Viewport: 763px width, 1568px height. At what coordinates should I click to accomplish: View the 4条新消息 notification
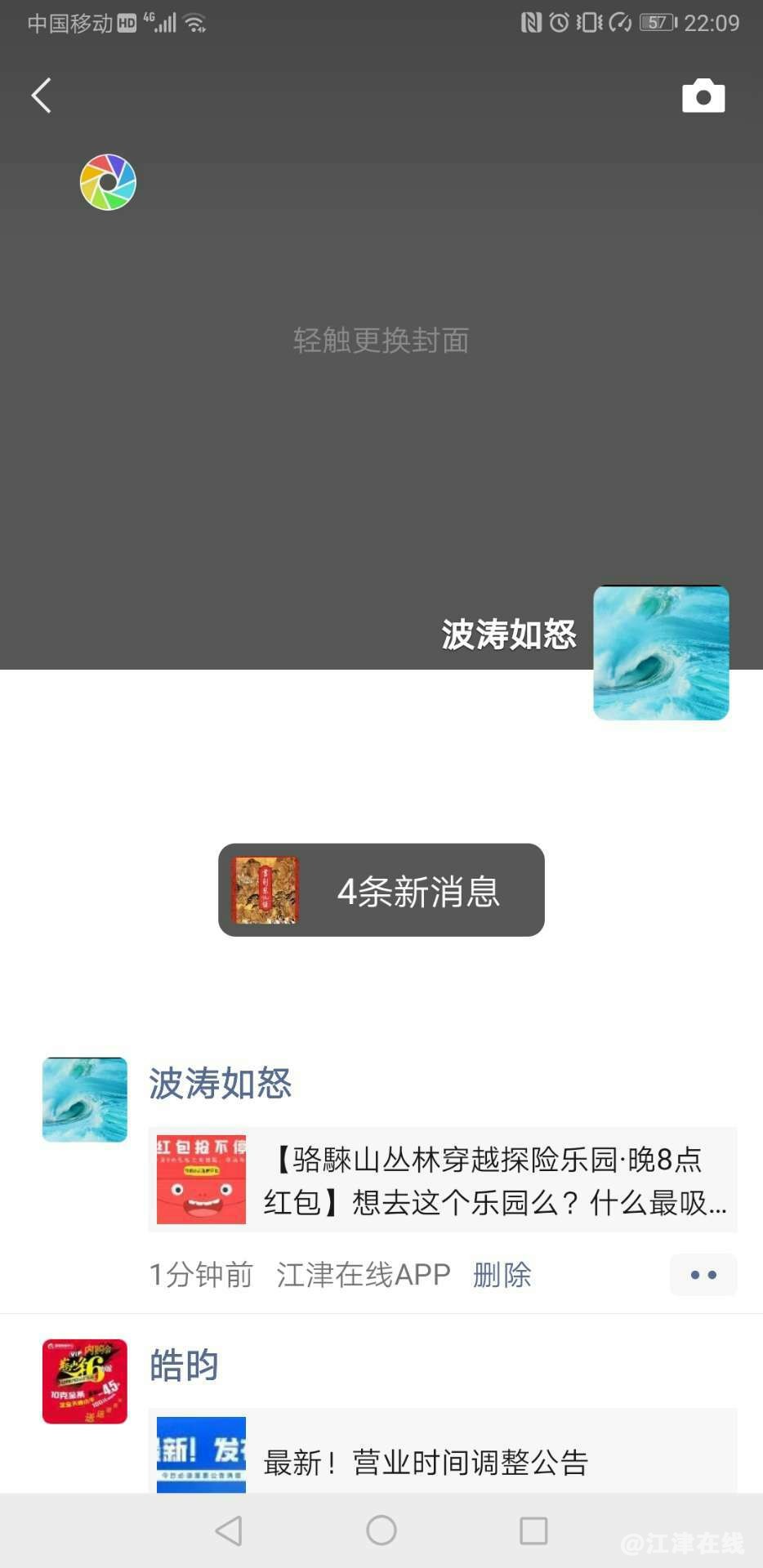tap(381, 890)
